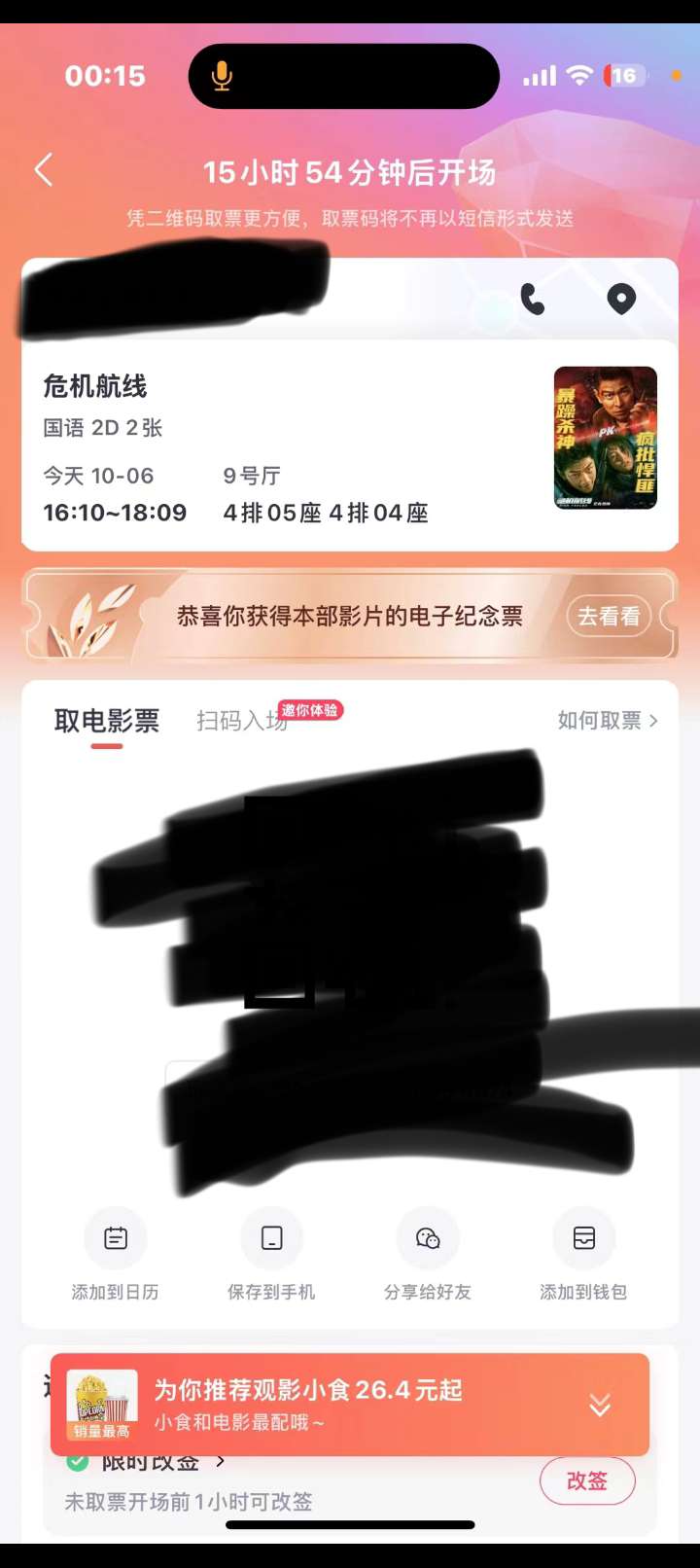Switch to the 扫码入场 tab
This screenshot has width=700, height=1568.
click(x=242, y=721)
